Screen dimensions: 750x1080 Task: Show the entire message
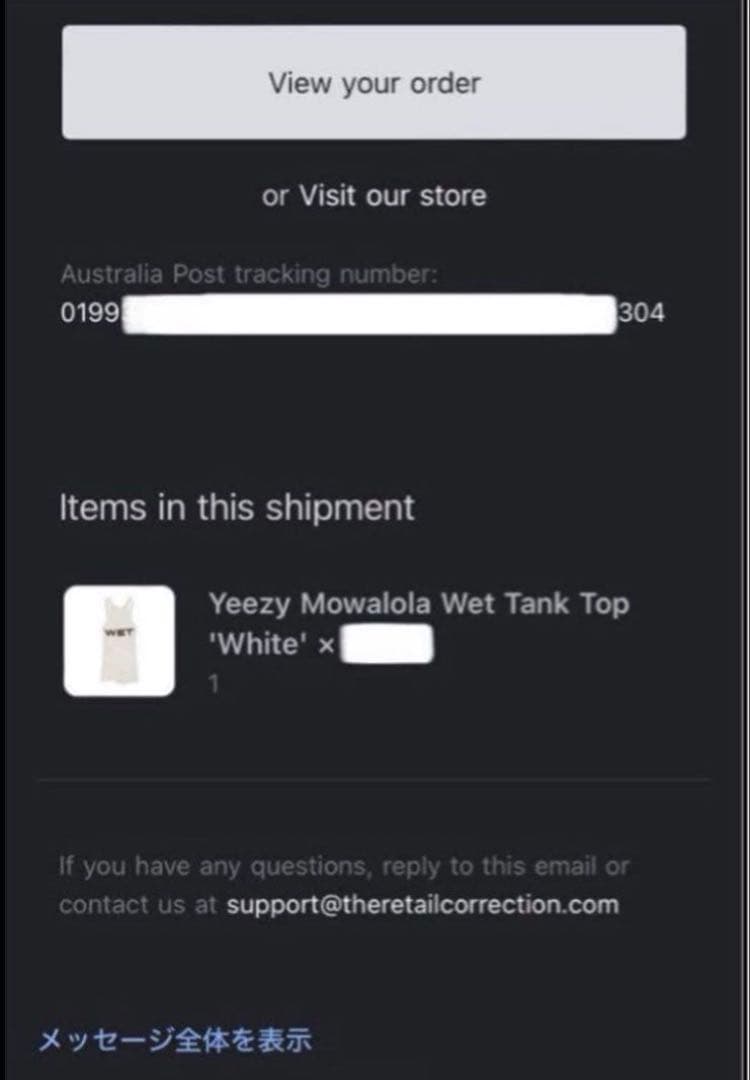(x=175, y=1039)
